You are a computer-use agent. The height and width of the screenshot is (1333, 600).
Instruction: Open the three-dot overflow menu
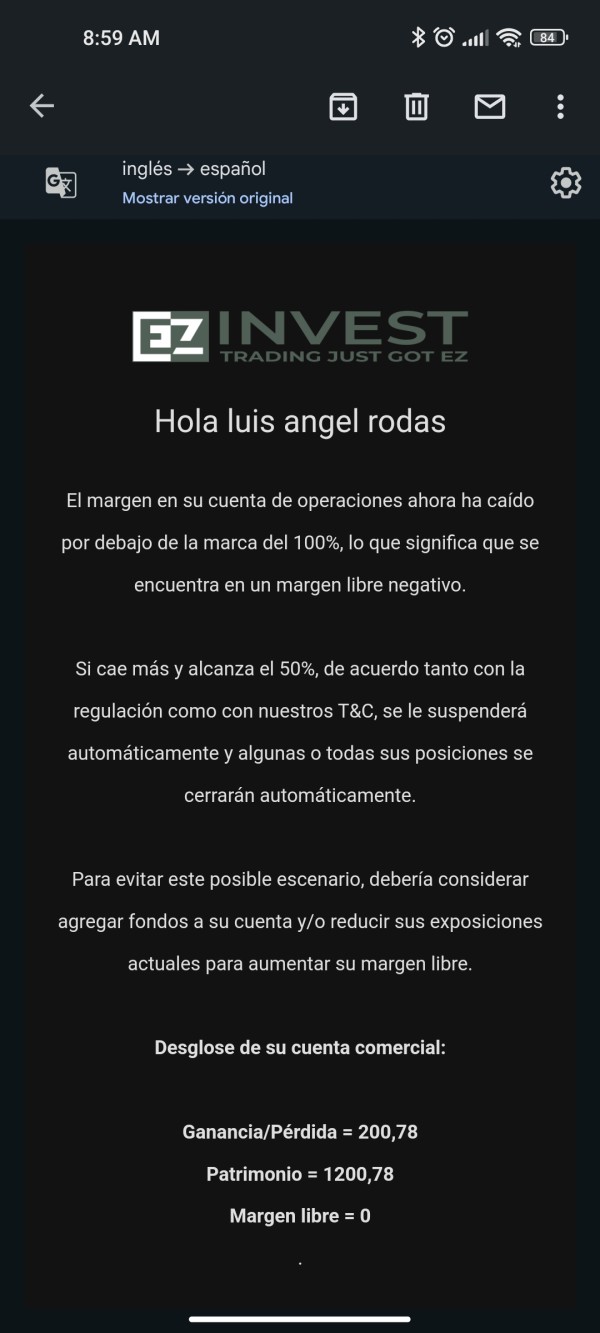click(x=560, y=106)
